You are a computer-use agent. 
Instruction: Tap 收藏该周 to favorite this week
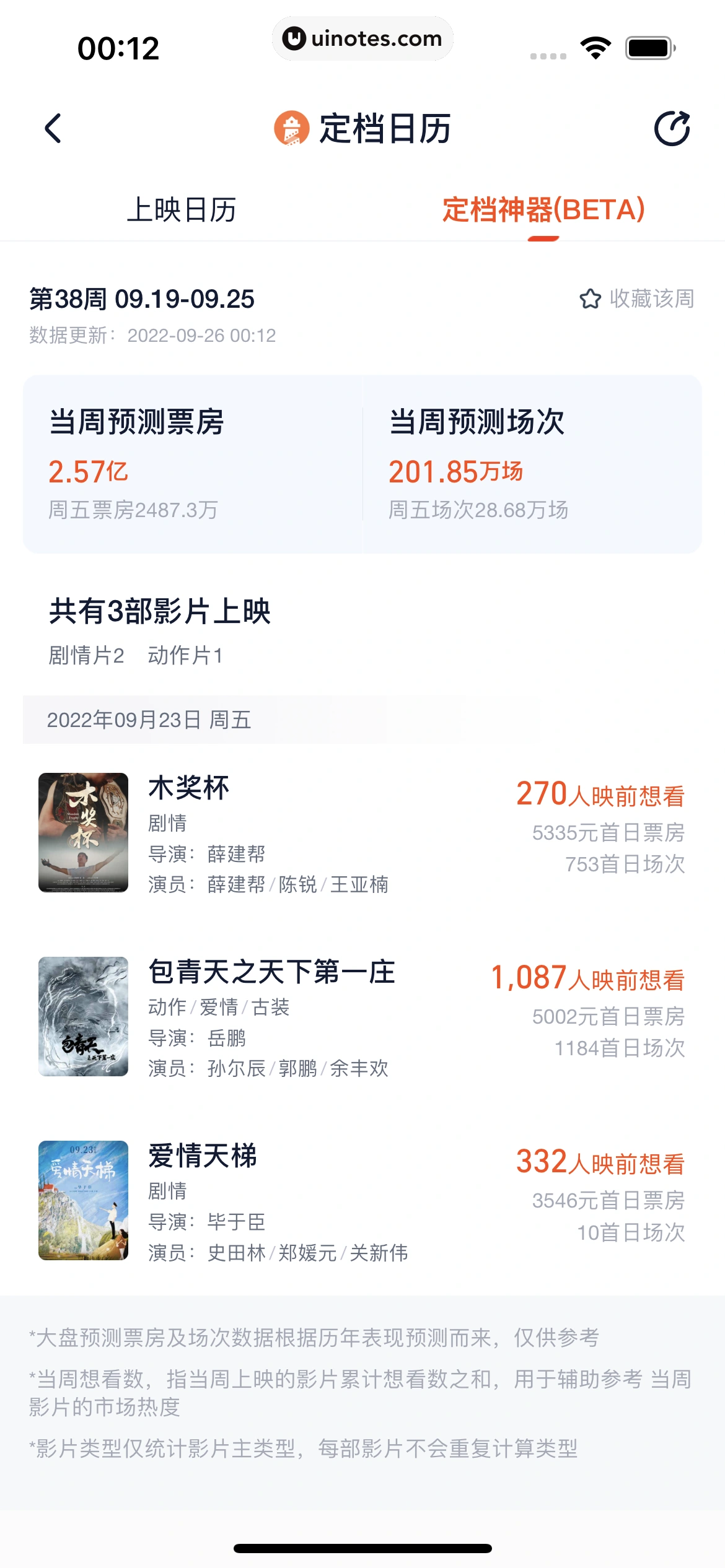(636, 298)
